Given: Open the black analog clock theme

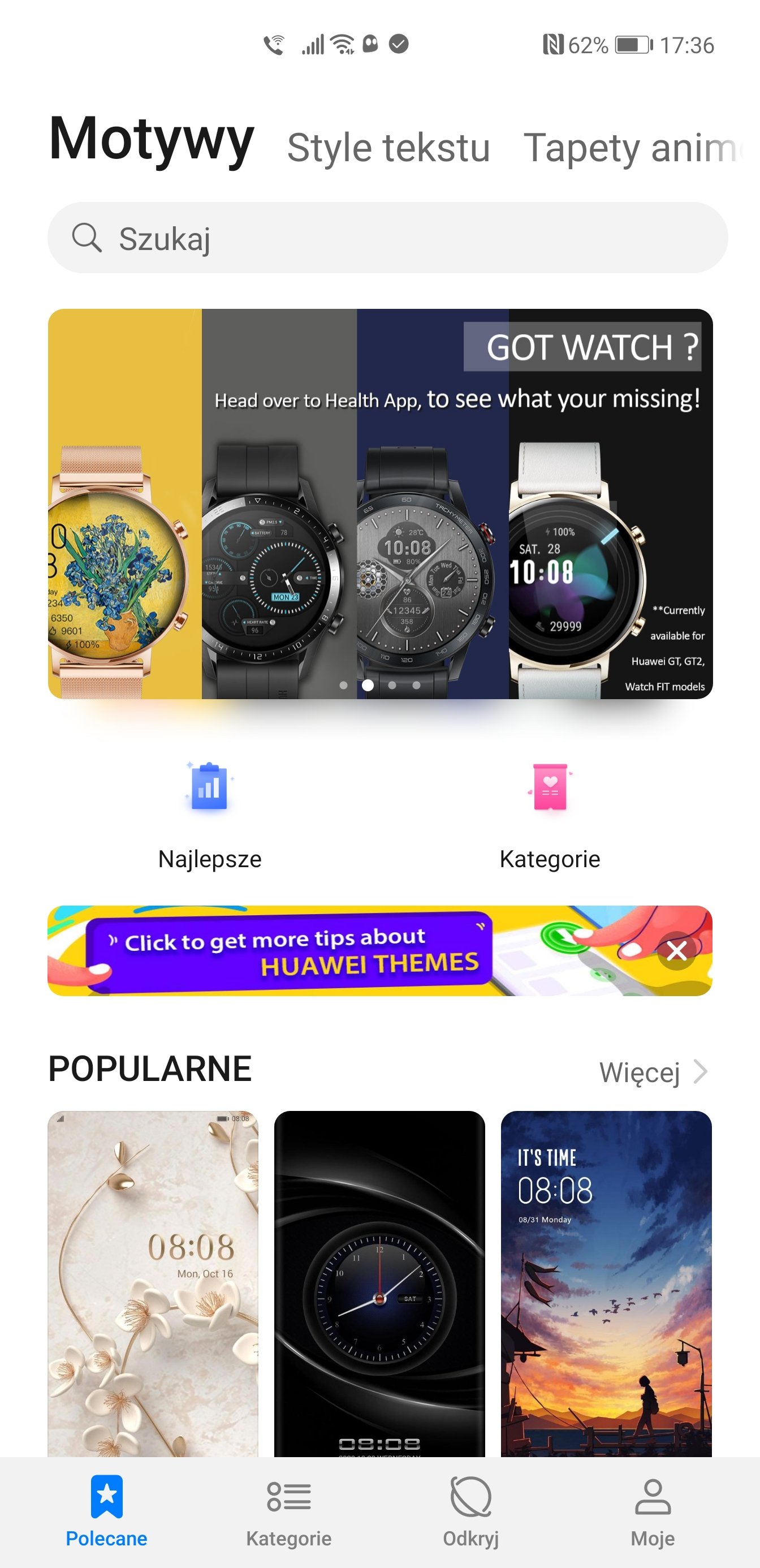Looking at the screenshot, I should 379,1282.
